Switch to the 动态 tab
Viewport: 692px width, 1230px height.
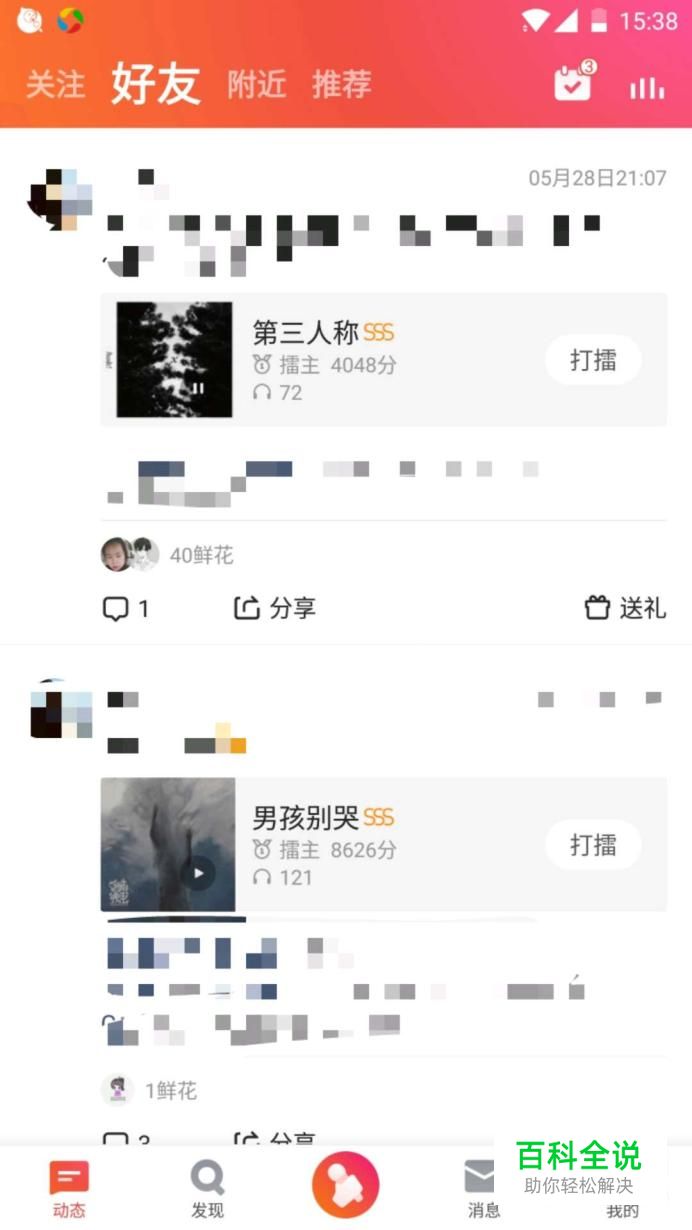[69, 1188]
